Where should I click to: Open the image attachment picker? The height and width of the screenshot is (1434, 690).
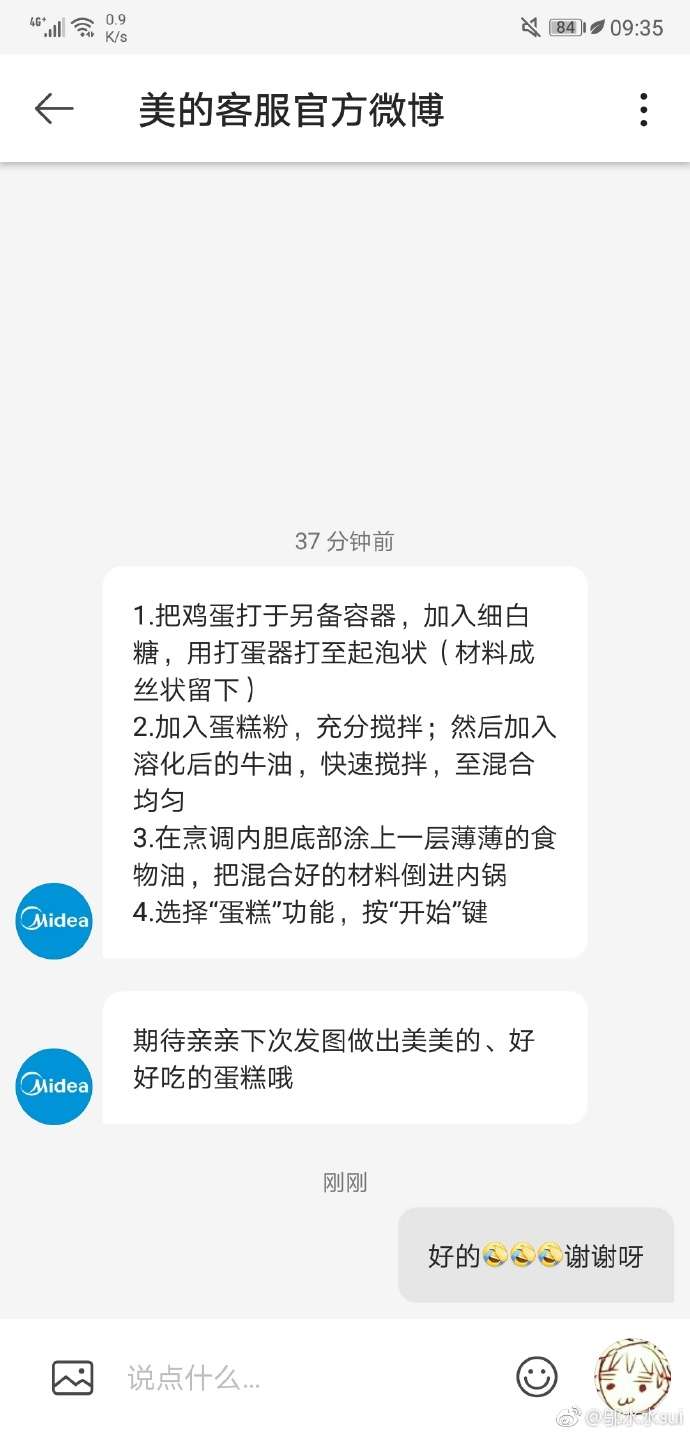[x=72, y=1378]
